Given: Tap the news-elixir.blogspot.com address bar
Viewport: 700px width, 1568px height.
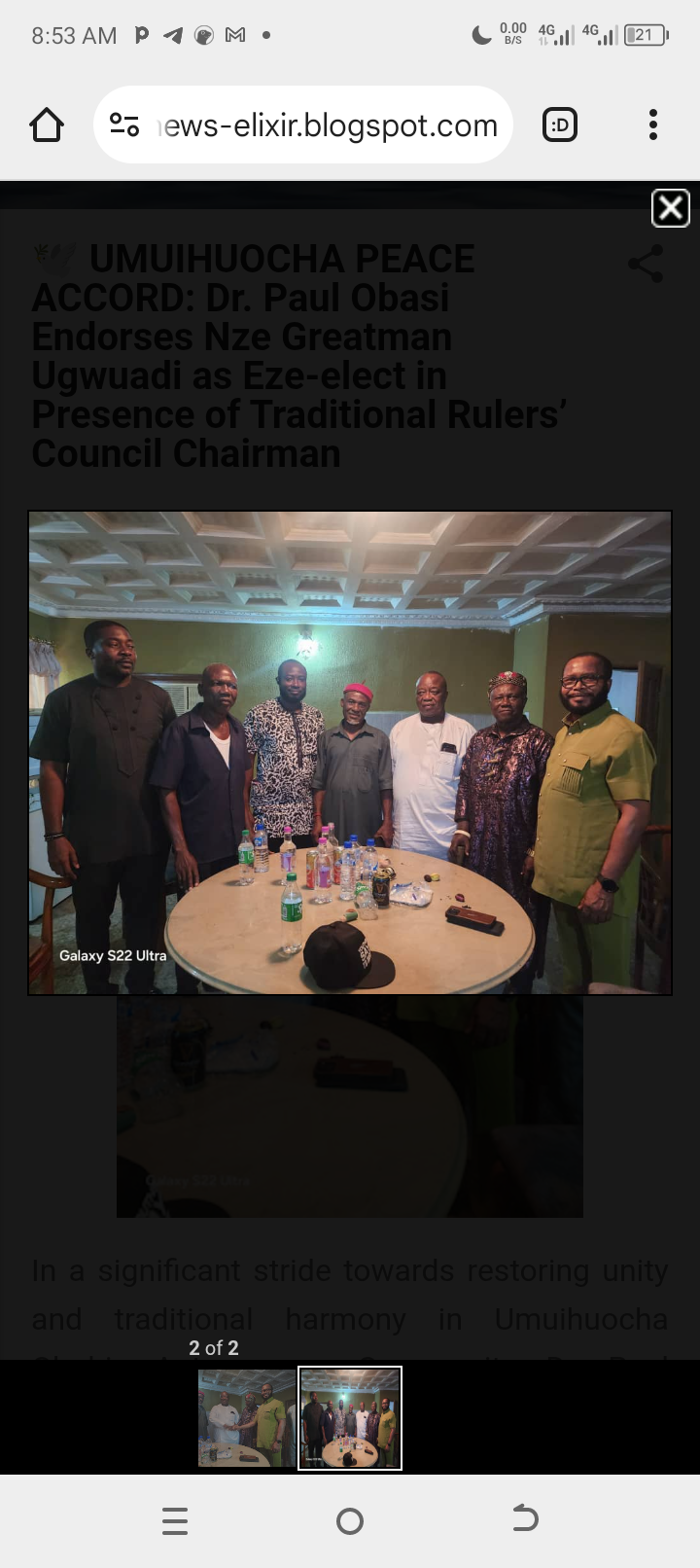Looking at the screenshot, I should [326, 125].
